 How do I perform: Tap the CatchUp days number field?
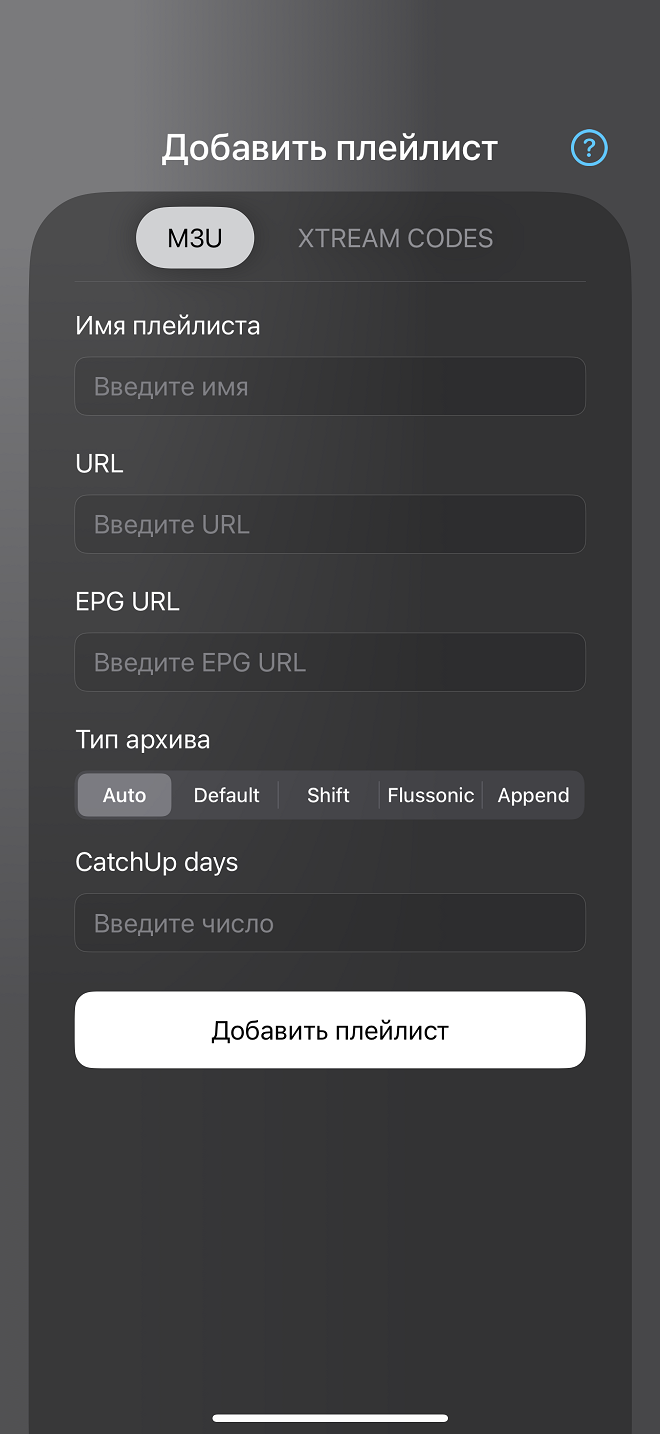click(330, 923)
